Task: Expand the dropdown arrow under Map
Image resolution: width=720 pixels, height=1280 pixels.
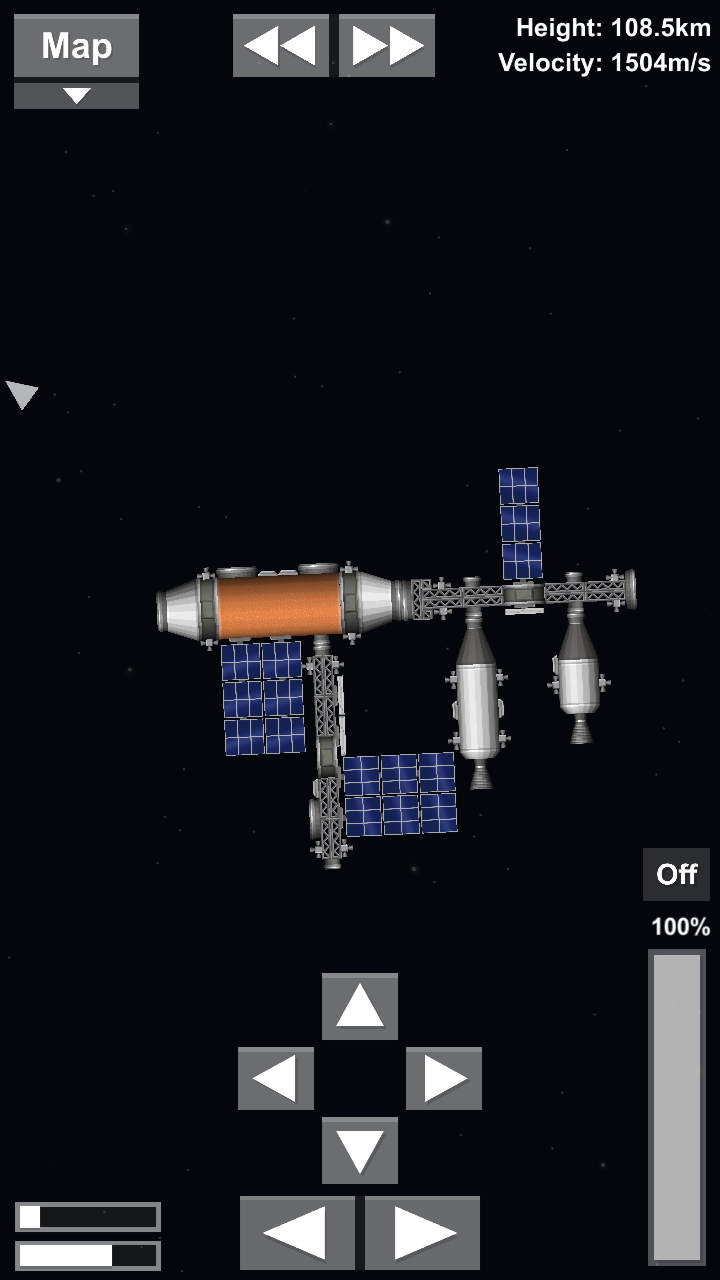Action: tap(76, 96)
